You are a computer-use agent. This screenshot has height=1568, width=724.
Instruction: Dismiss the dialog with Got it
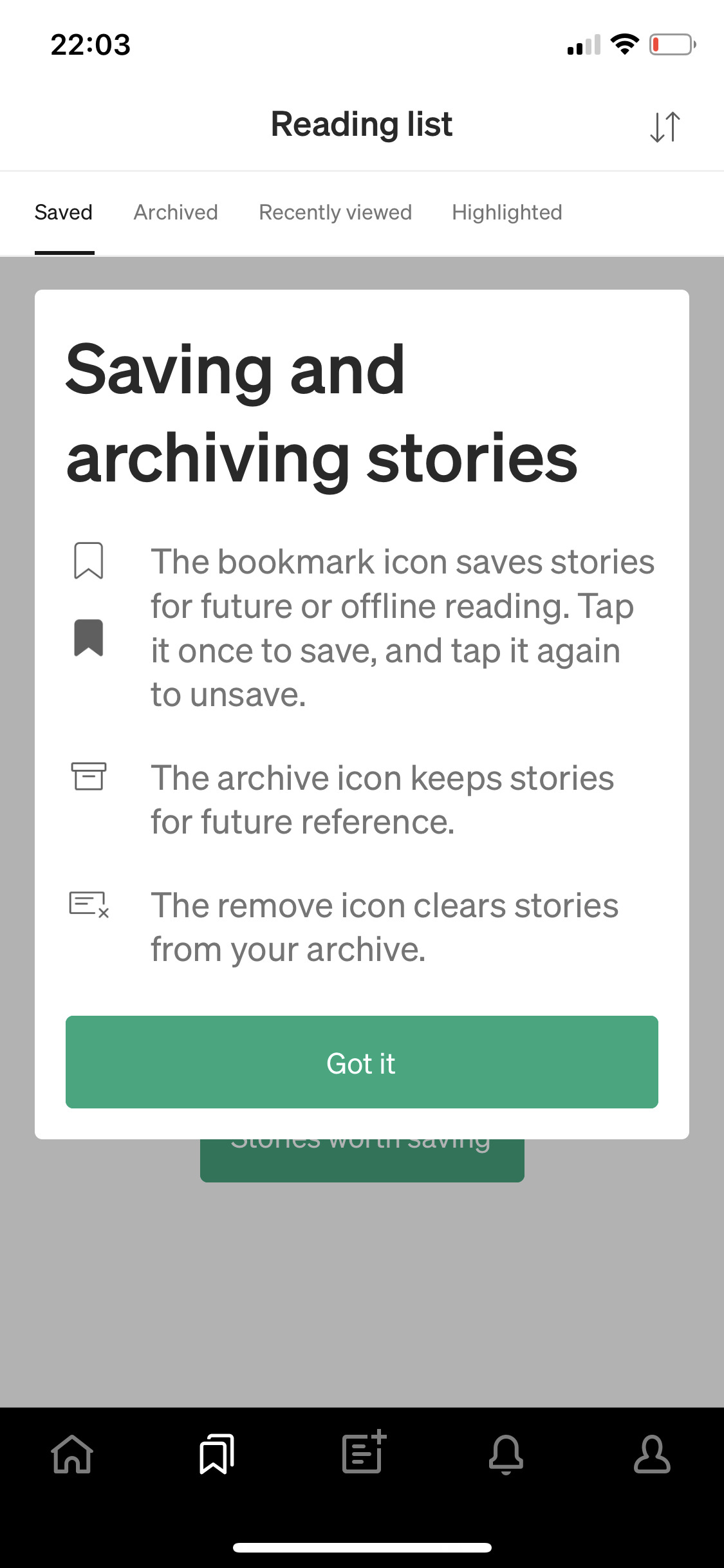click(362, 1063)
